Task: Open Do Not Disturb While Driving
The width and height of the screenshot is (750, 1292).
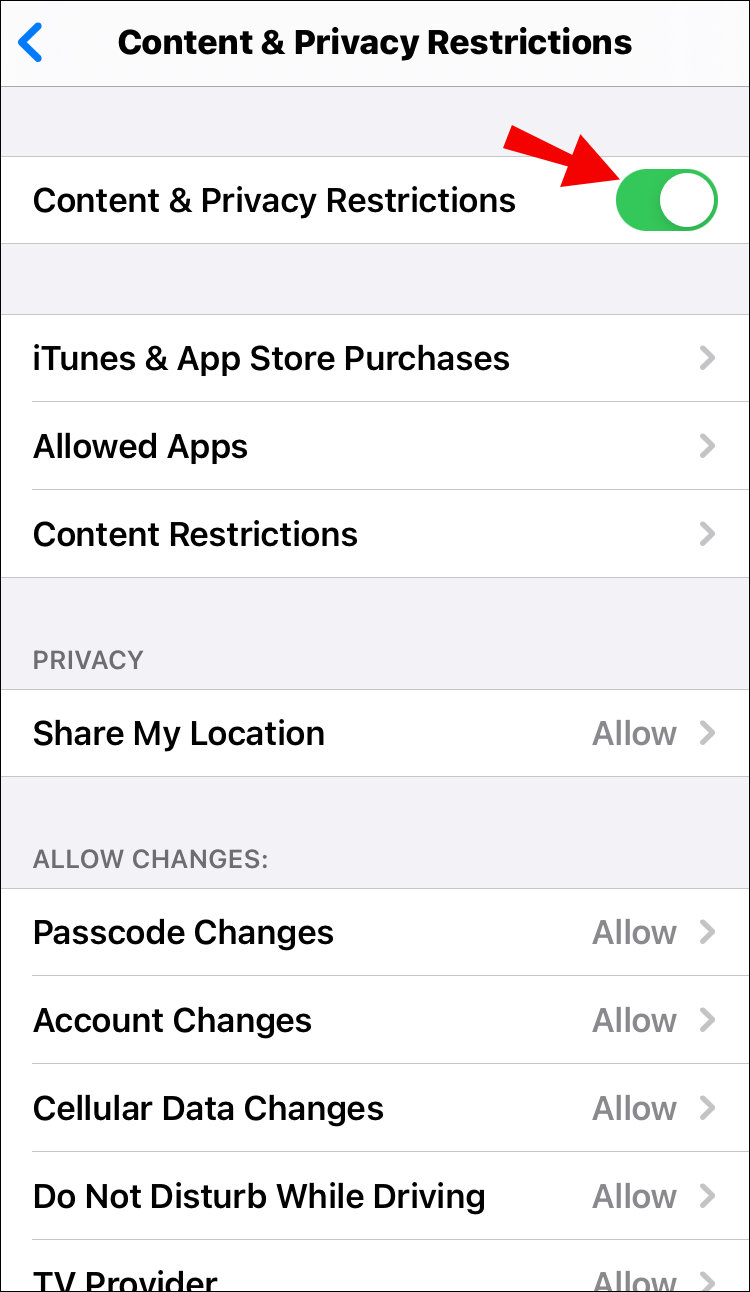Action: [374, 1196]
